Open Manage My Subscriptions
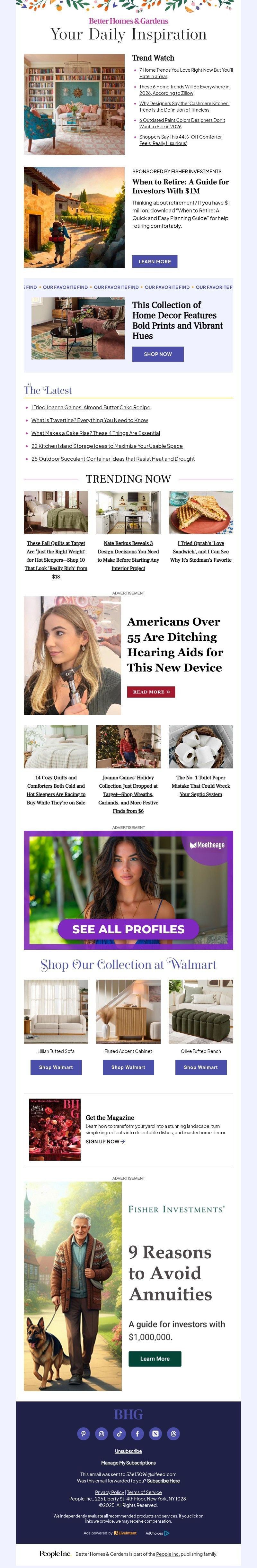Viewport: 257px width, 1568px height. pyautogui.click(x=128, y=1463)
